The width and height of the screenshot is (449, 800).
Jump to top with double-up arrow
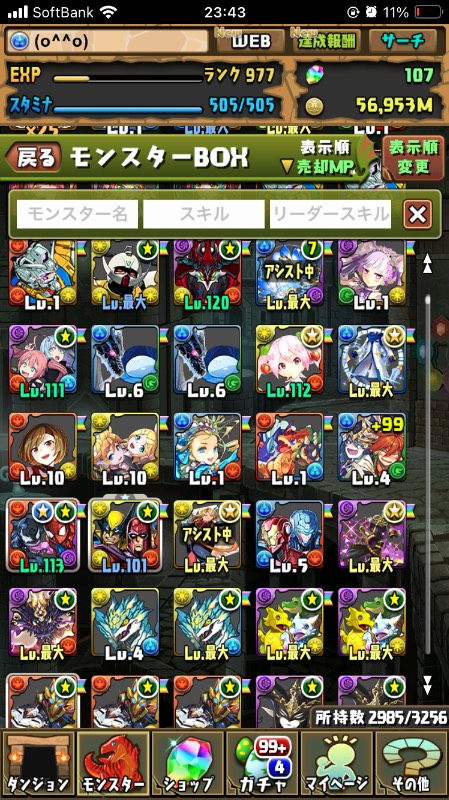427,264
